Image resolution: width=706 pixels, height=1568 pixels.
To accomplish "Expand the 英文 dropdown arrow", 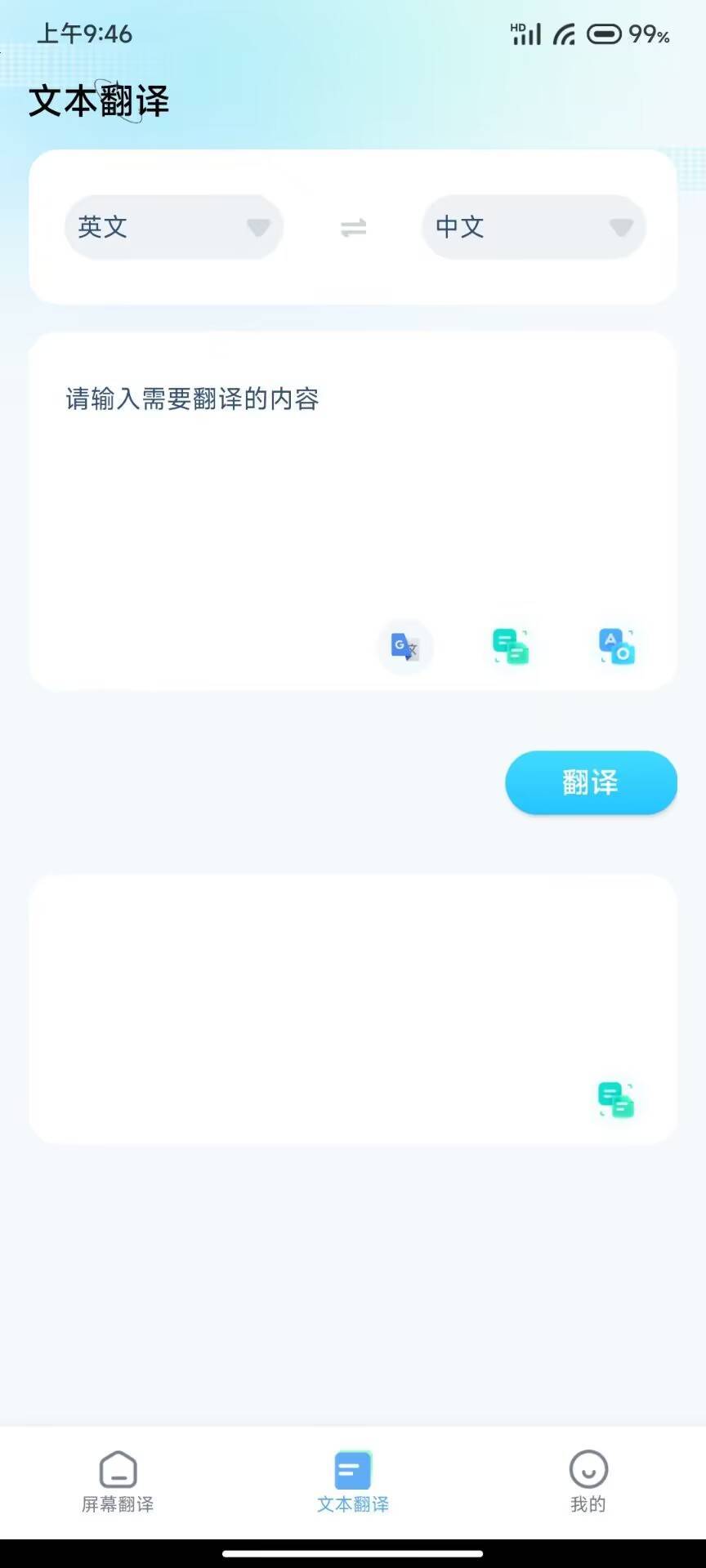I will [259, 228].
